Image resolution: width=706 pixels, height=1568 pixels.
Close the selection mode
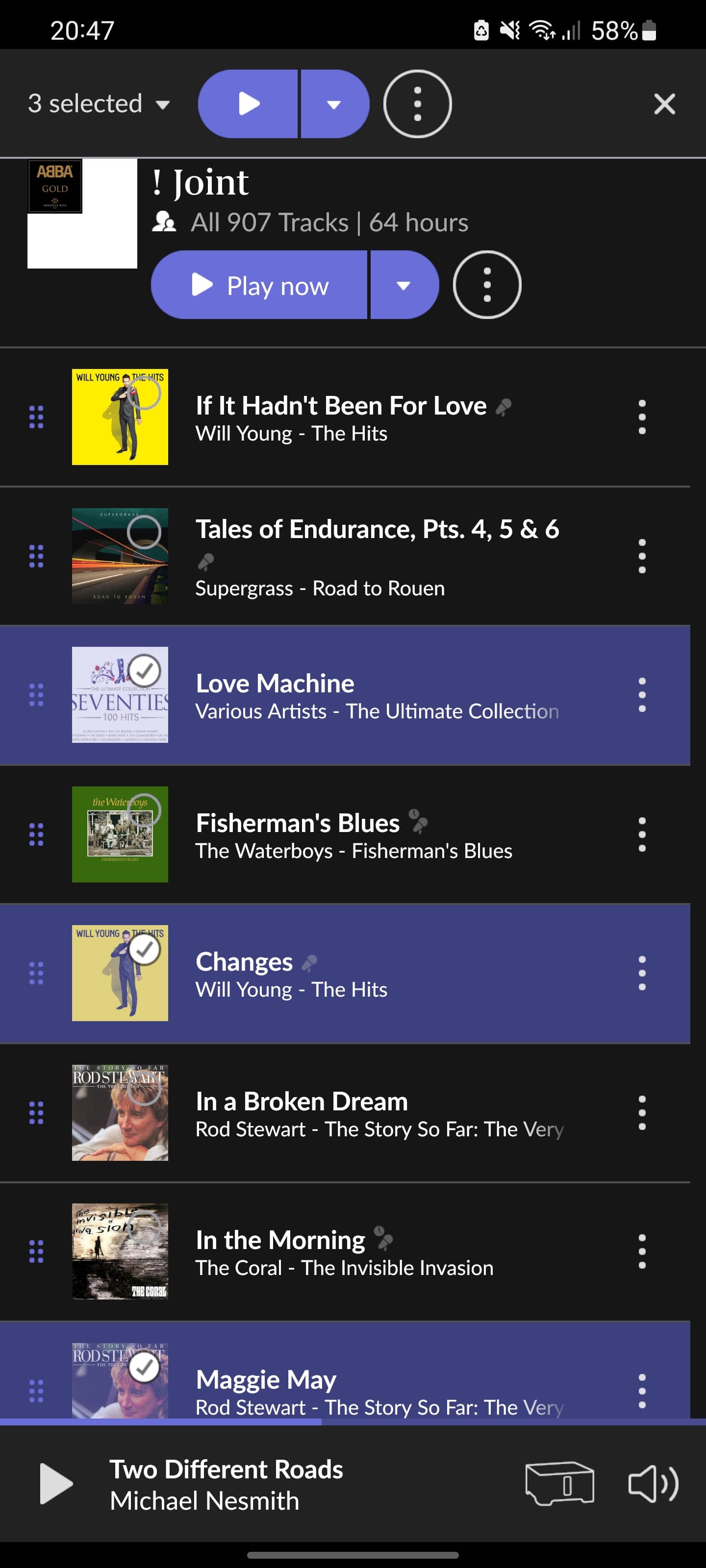click(x=664, y=104)
